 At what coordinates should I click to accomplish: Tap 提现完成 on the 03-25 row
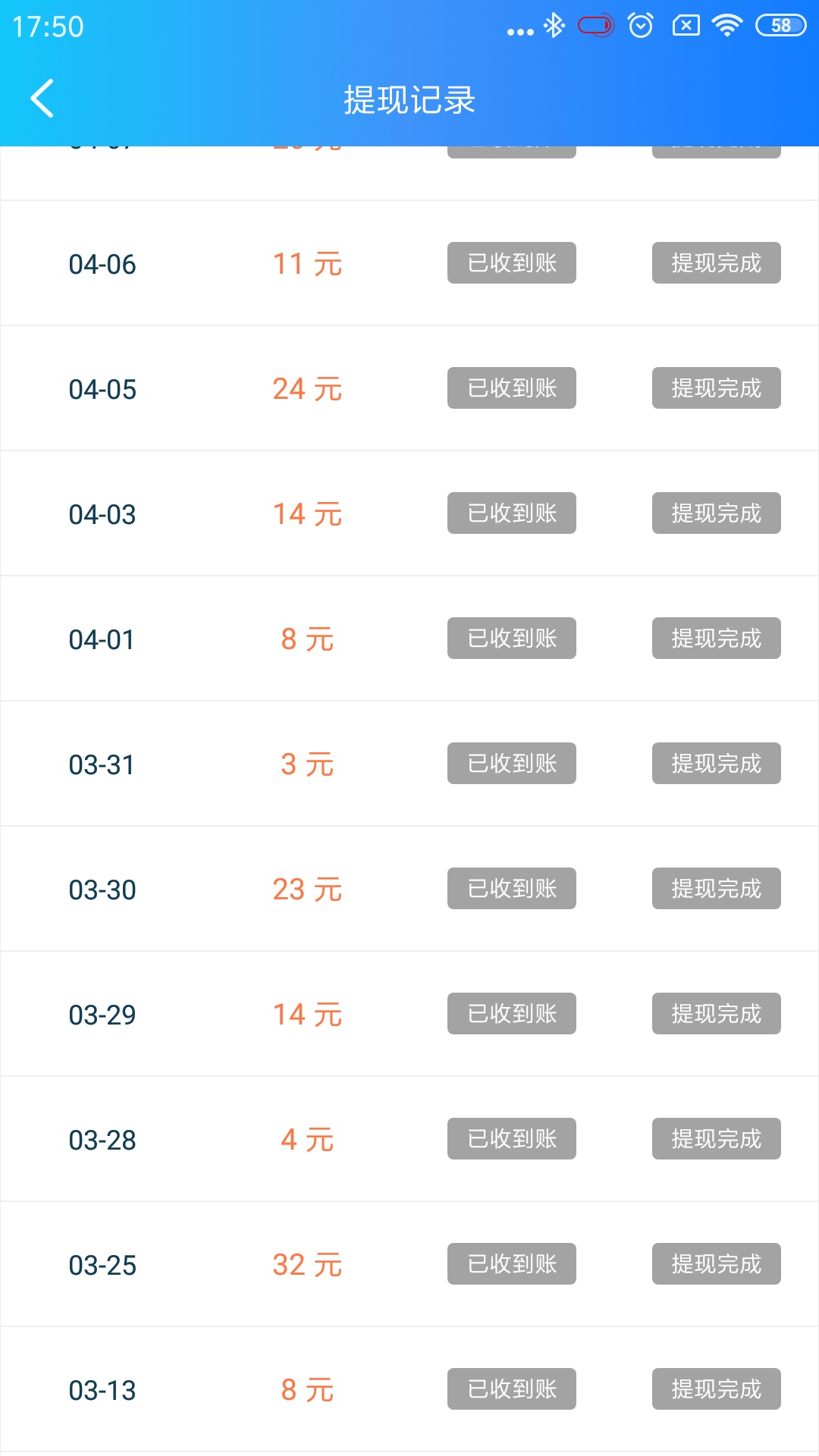(717, 1264)
